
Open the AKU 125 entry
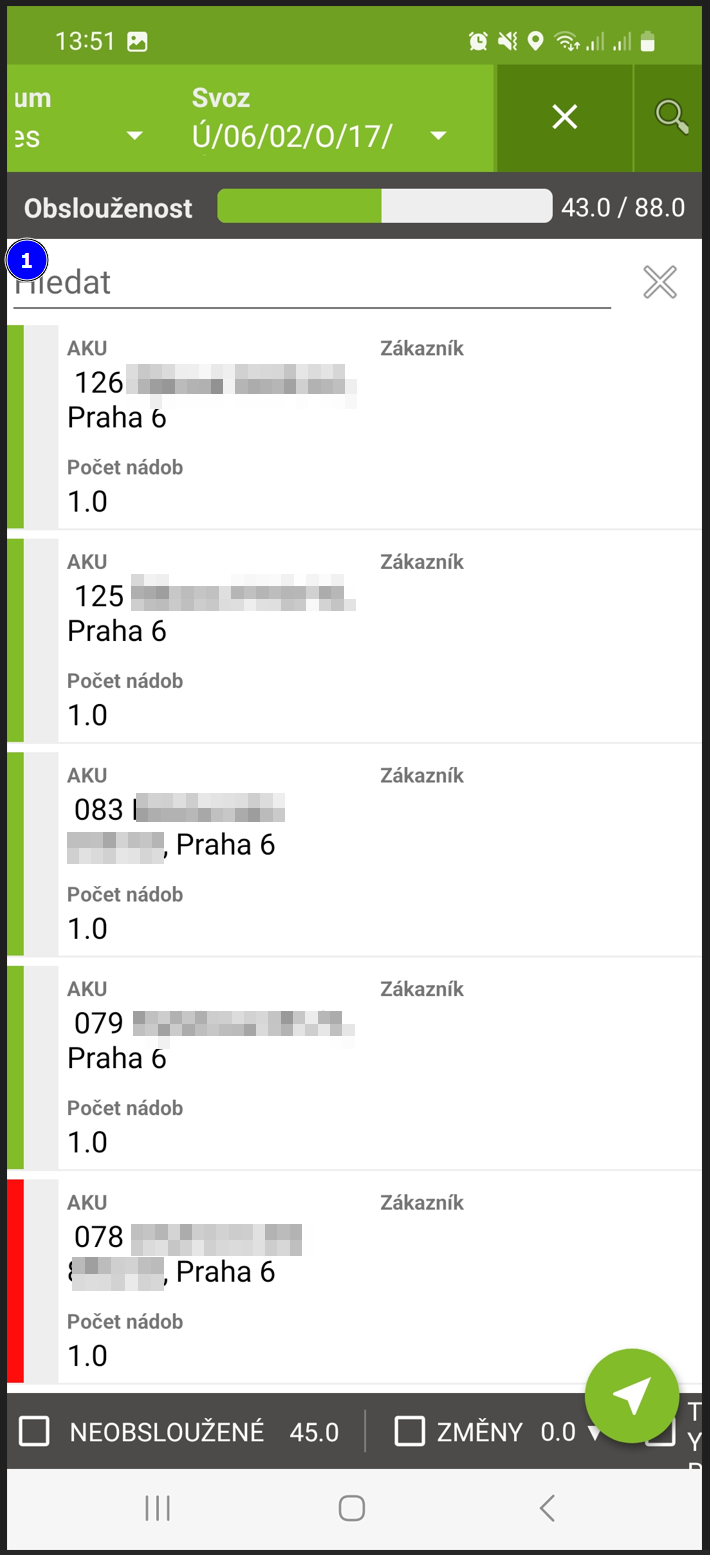[x=360, y=638]
